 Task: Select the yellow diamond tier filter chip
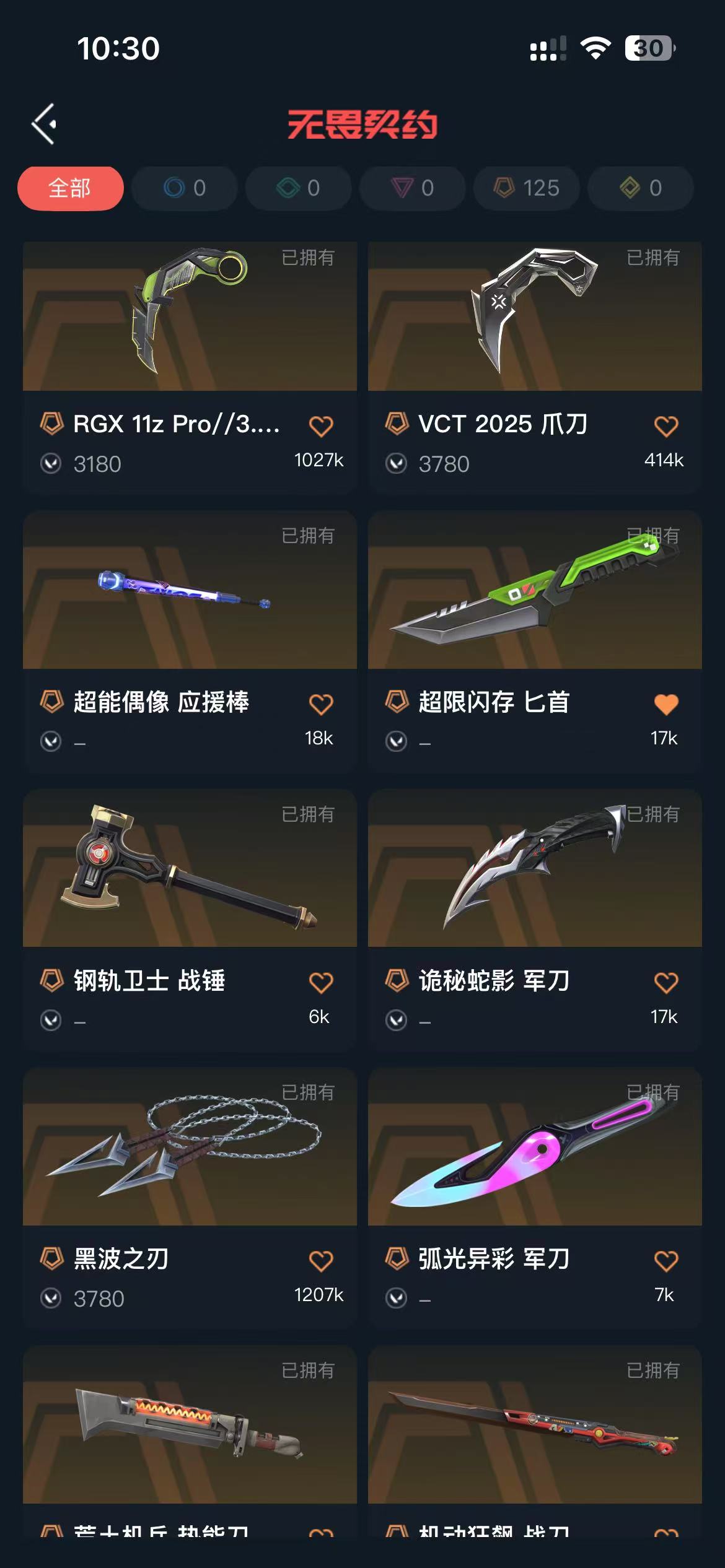tap(640, 188)
